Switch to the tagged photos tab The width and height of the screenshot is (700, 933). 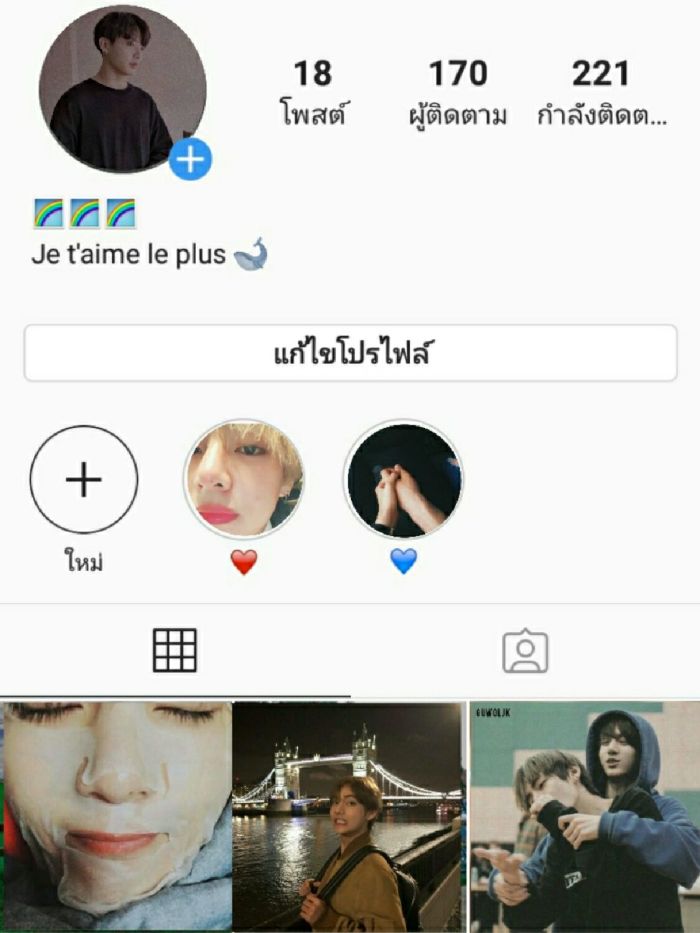tap(525, 651)
